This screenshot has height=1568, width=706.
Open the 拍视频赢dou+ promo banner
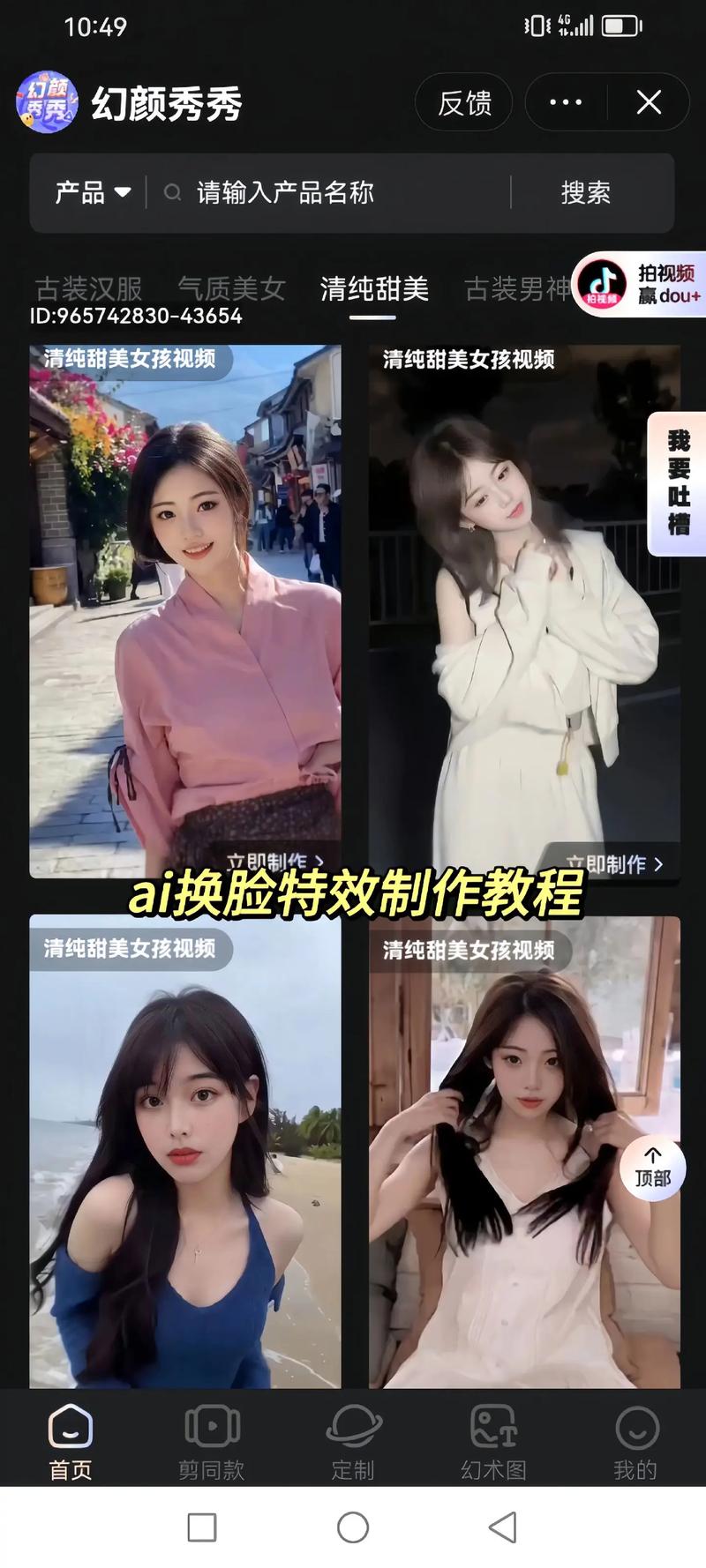tap(640, 285)
